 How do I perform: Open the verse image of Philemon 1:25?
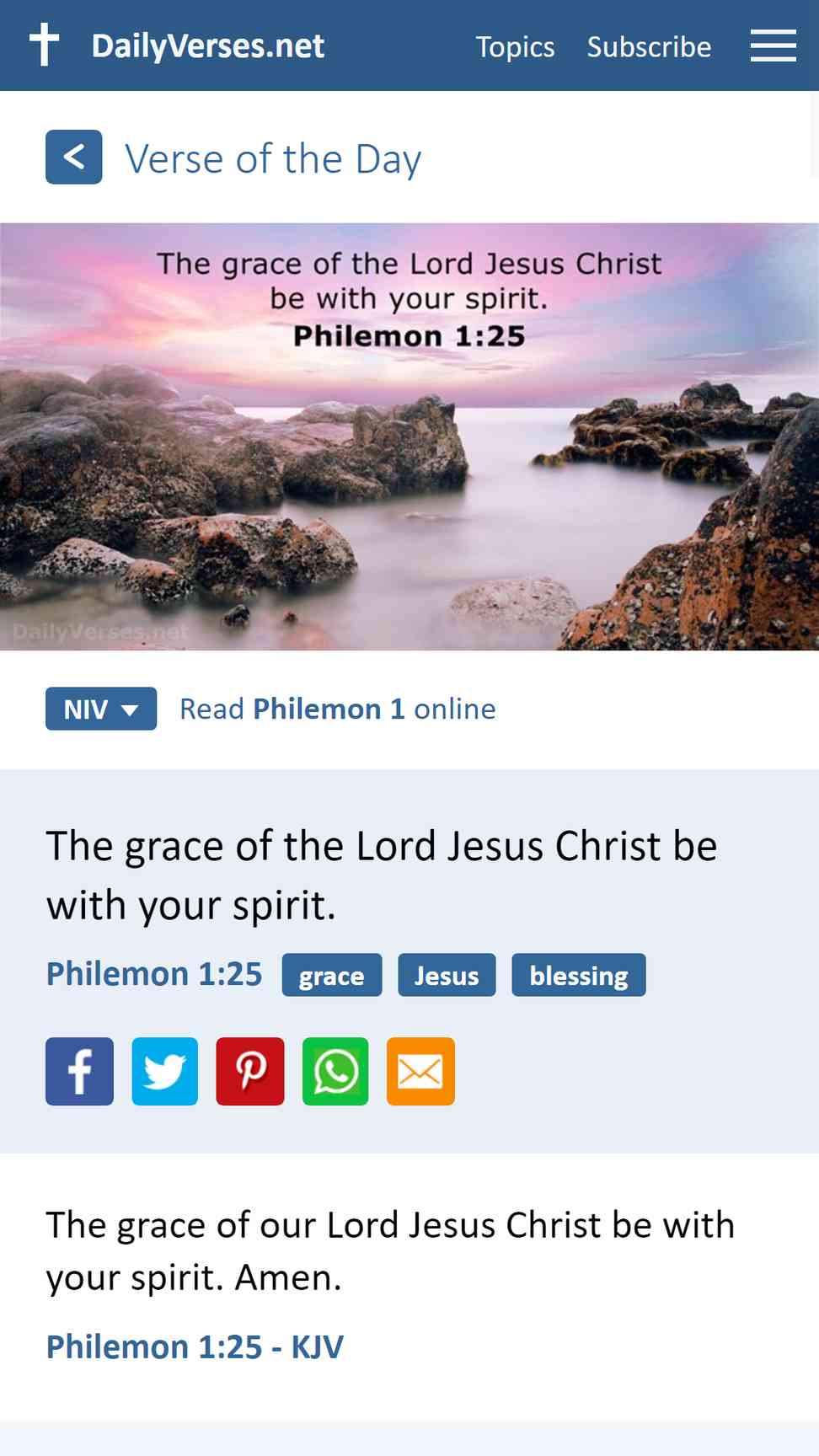tap(409, 436)
